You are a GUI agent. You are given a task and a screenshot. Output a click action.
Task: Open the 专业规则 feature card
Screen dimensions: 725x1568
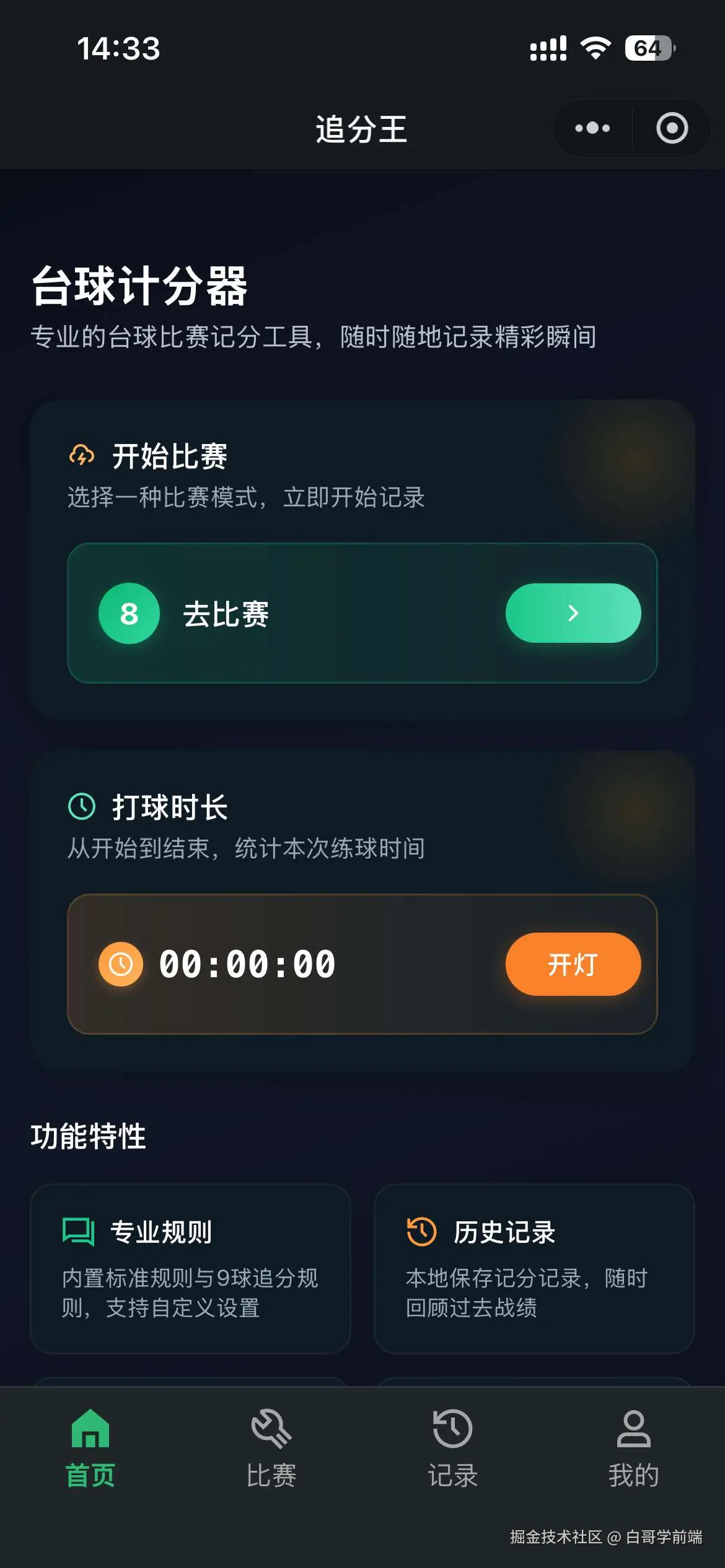click(x=190, y=1268)
